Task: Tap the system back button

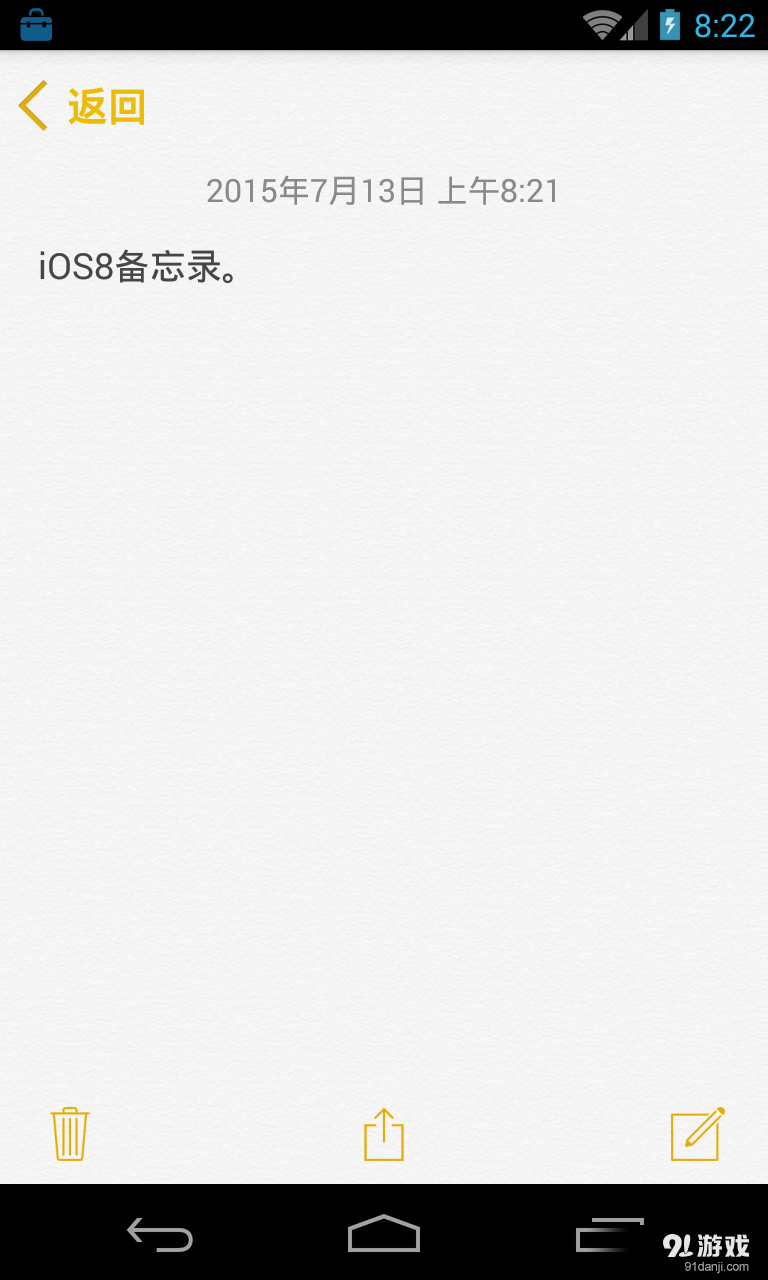Action: coord(160,1235)
